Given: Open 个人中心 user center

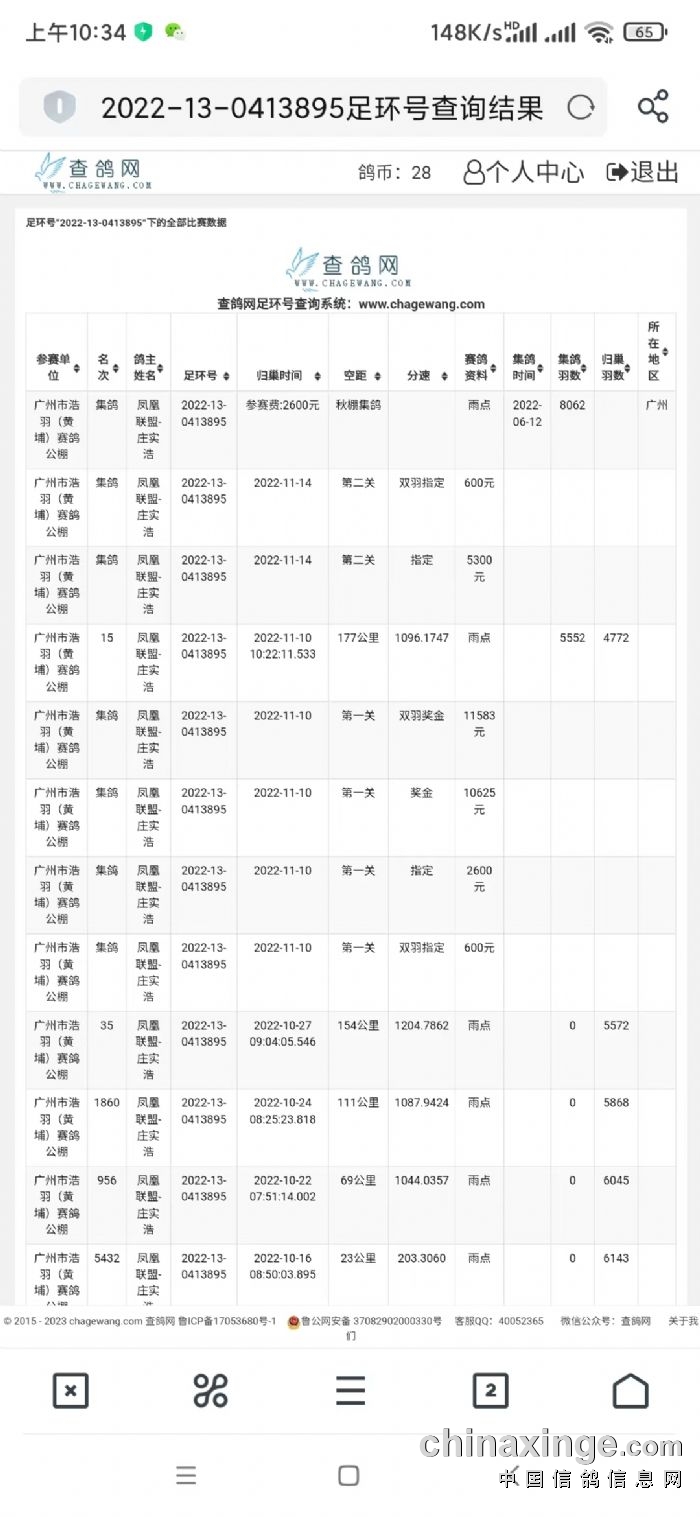Looking at the screenshot, I should click(x=524, y=172).
